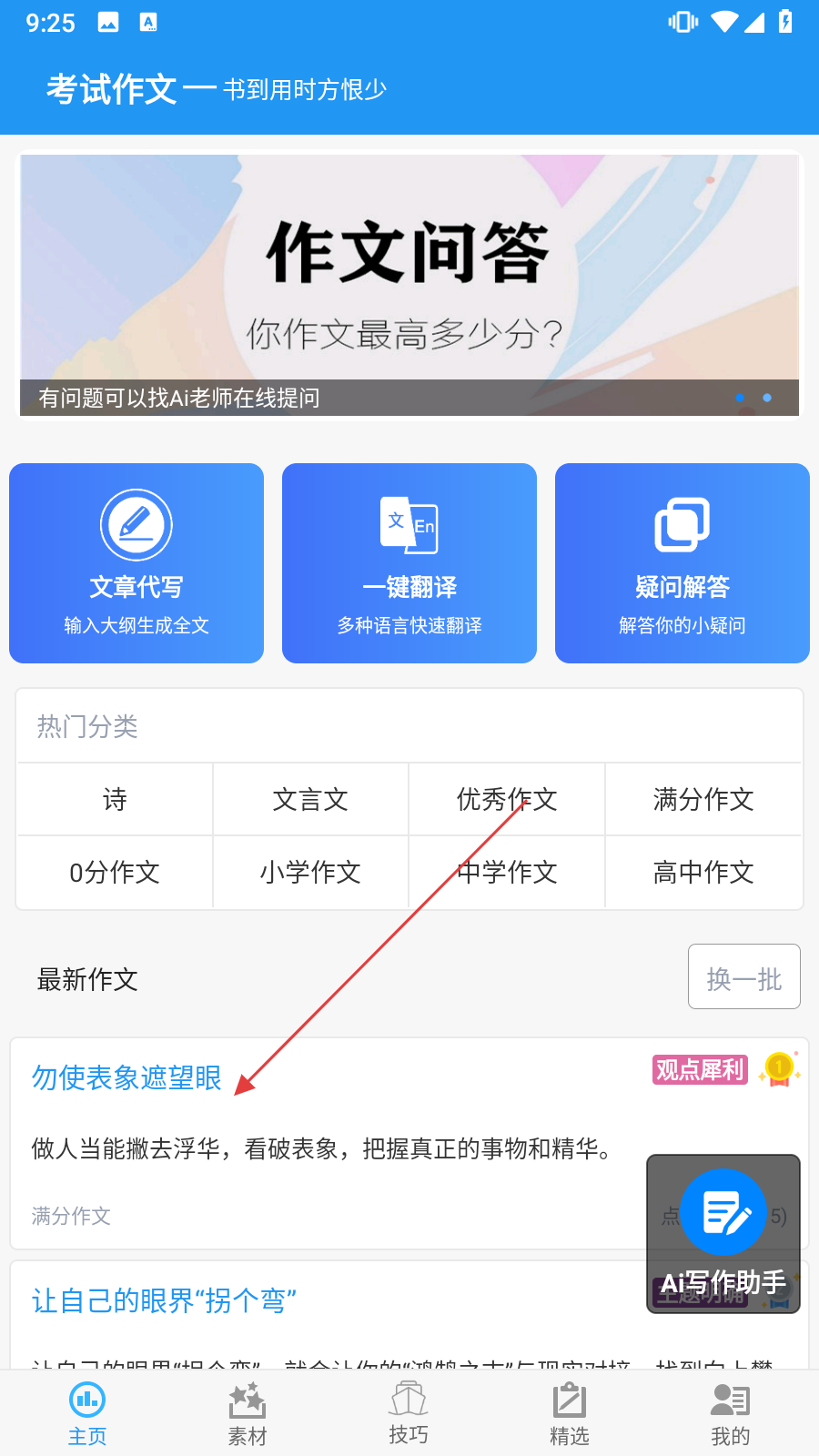Browse the 文言文 category
The image size is (819, 1456).
310,800
